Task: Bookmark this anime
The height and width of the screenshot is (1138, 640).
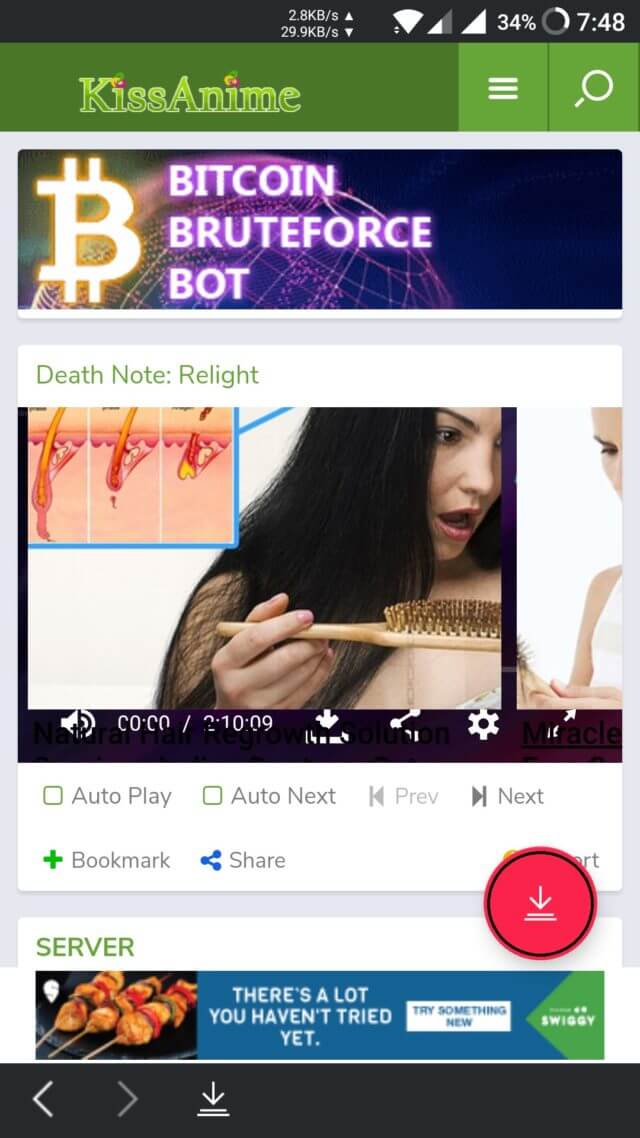Action: pos(107,860)
